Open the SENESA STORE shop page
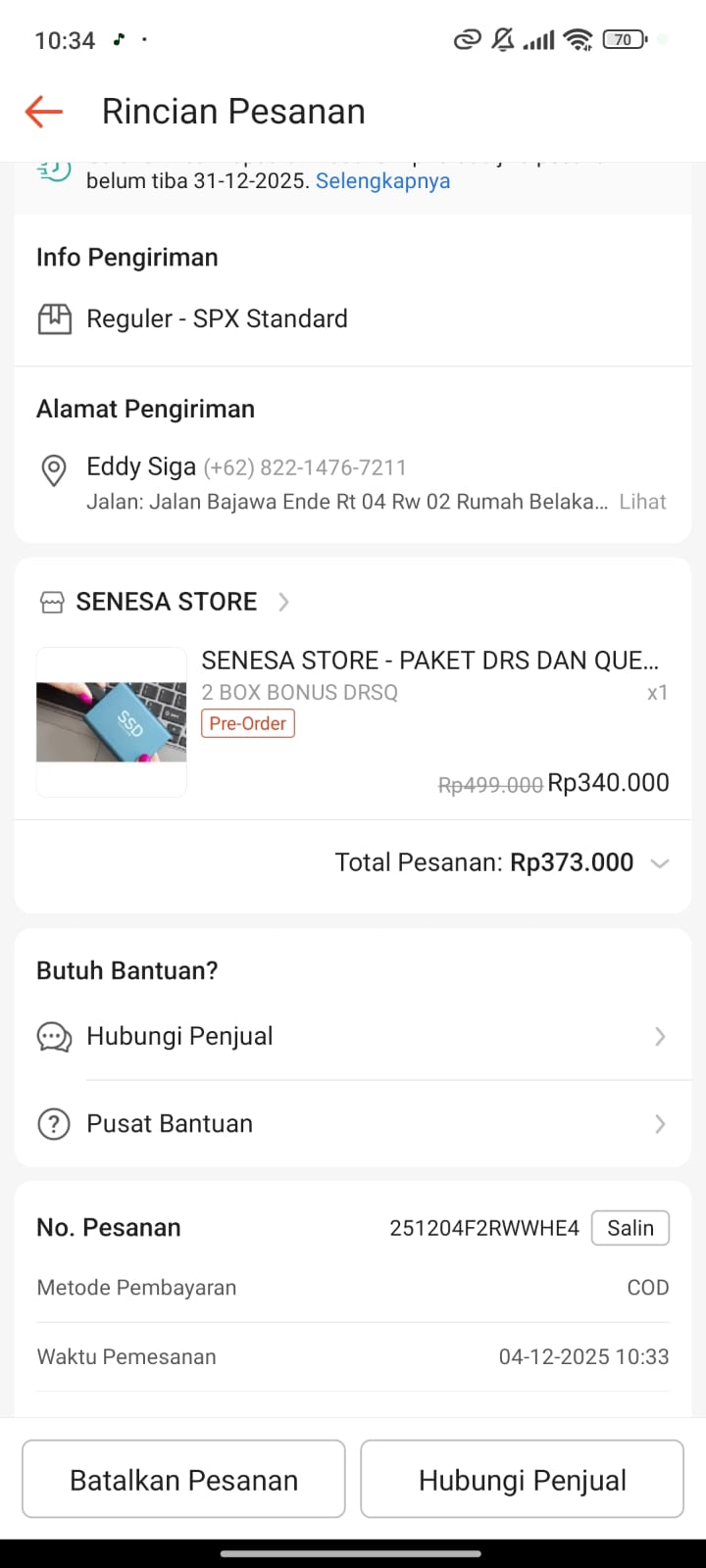The width and height of the screenshot is (706, 1568). coord(167,602)
